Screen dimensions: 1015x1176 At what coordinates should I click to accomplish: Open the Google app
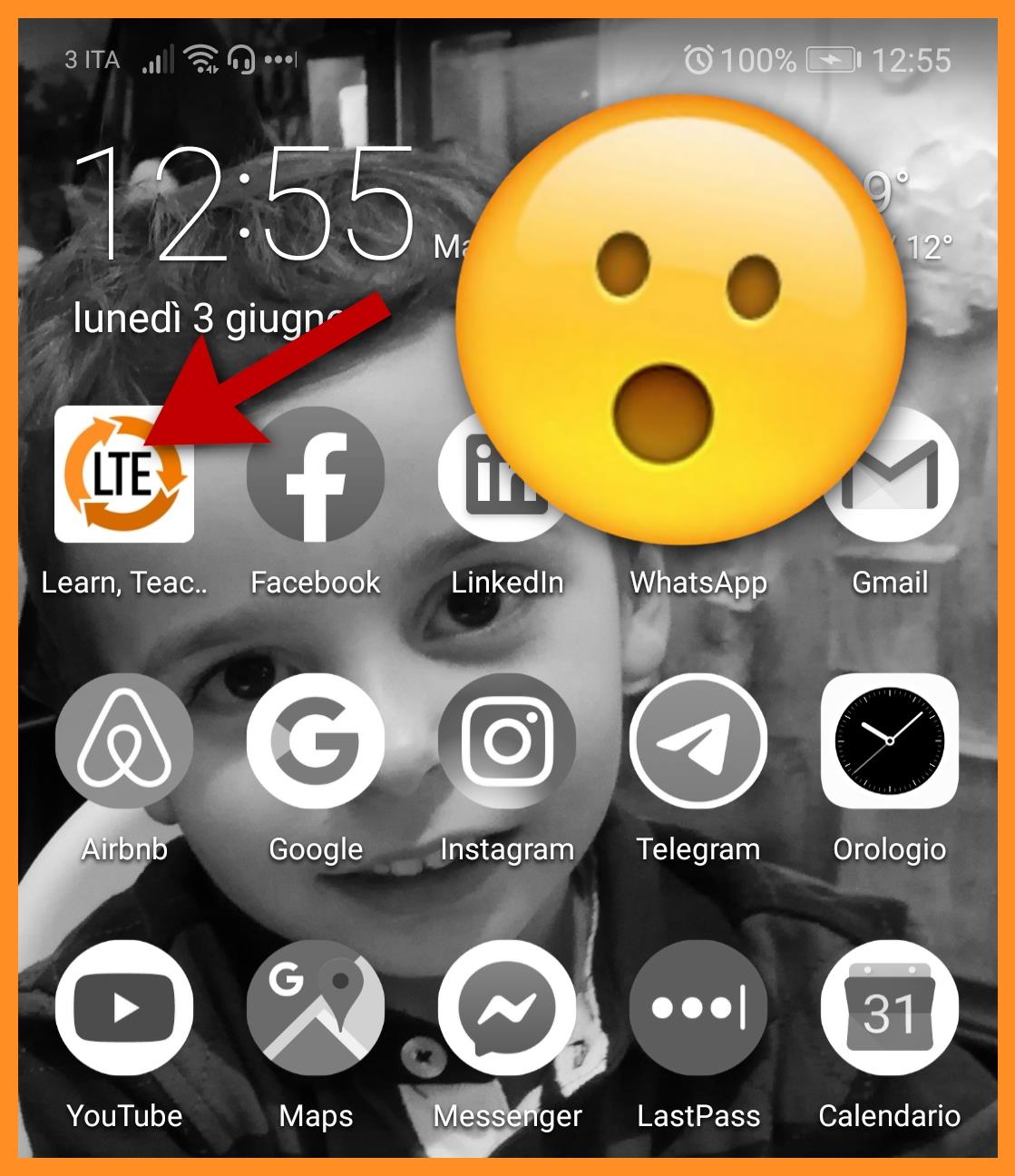coord(315,741)
